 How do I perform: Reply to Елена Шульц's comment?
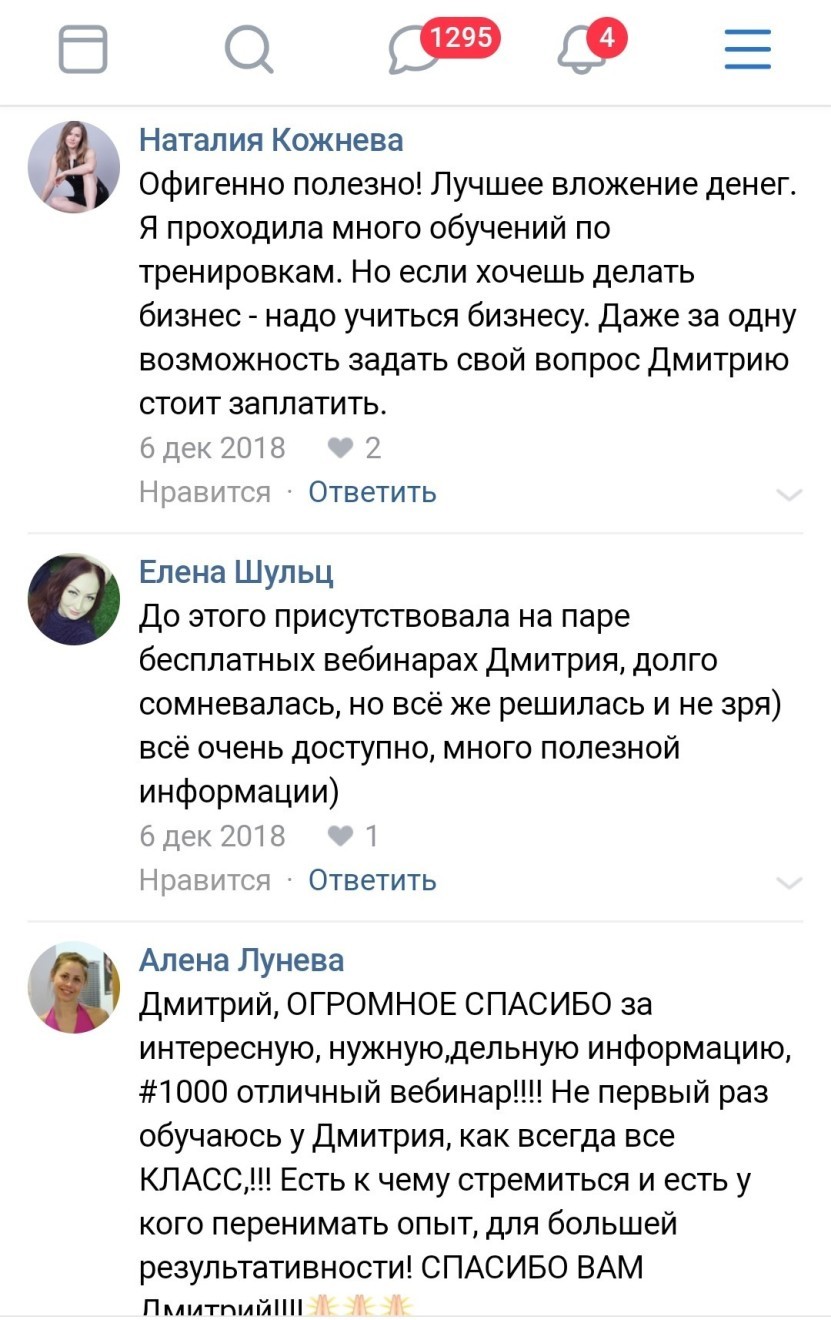372,880
